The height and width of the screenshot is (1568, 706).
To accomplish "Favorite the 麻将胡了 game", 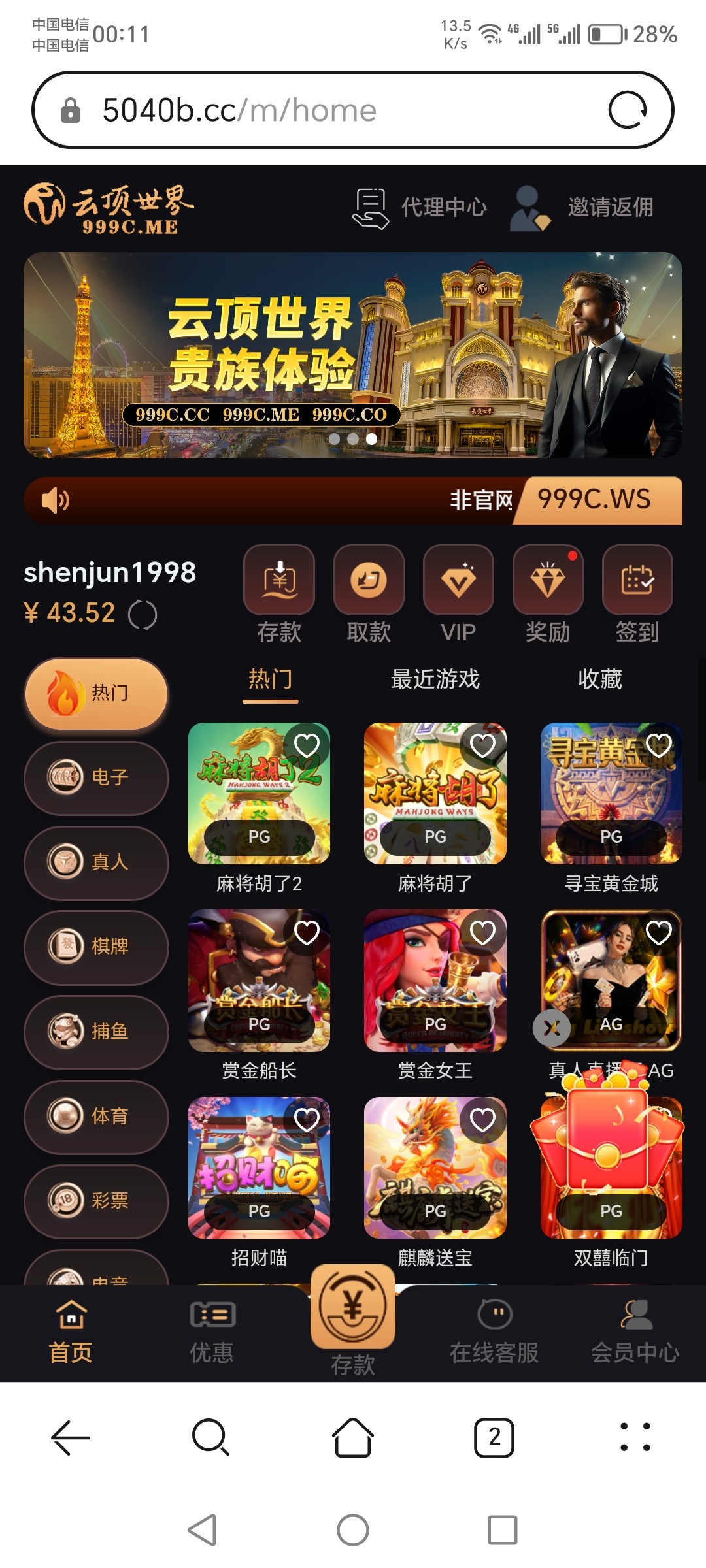I will [482, 745].
